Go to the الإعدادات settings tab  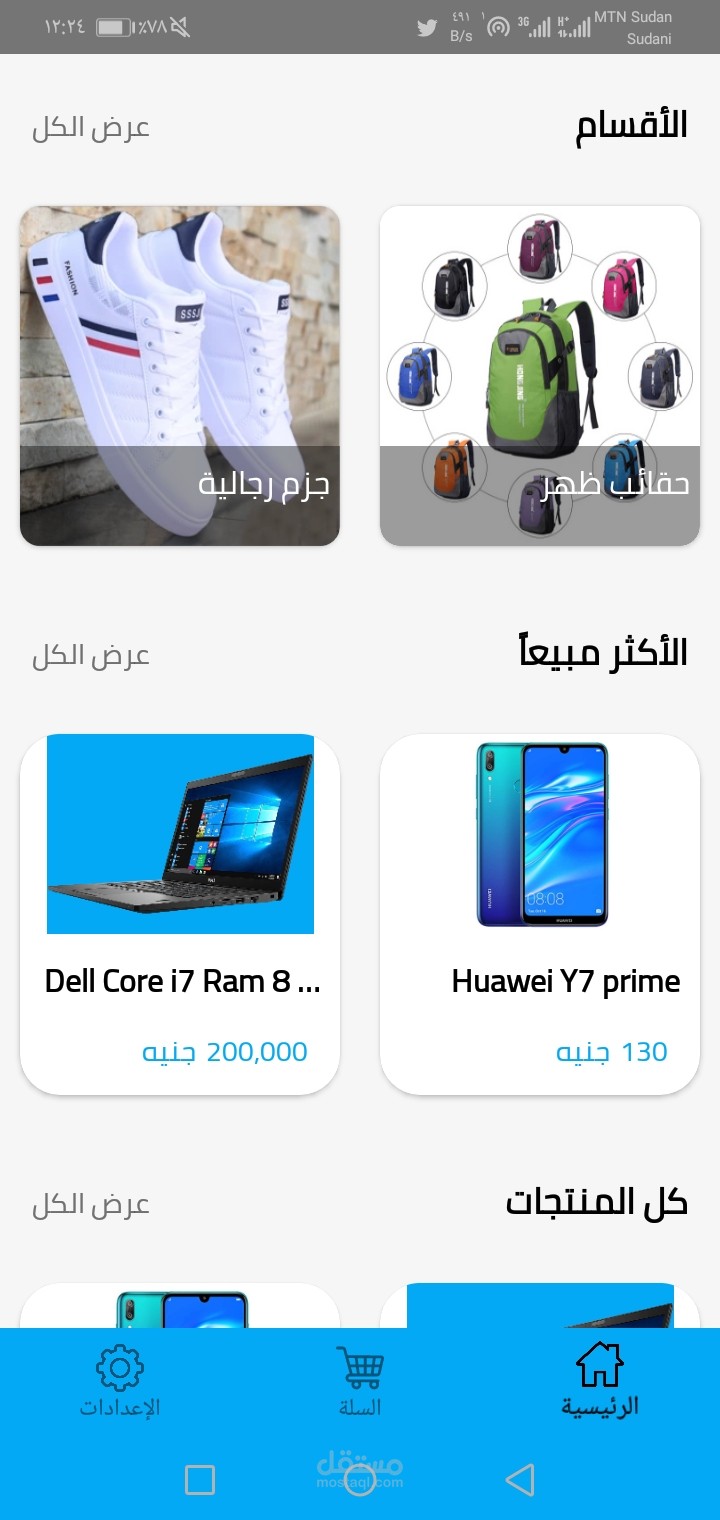[x=120, y=1381]
